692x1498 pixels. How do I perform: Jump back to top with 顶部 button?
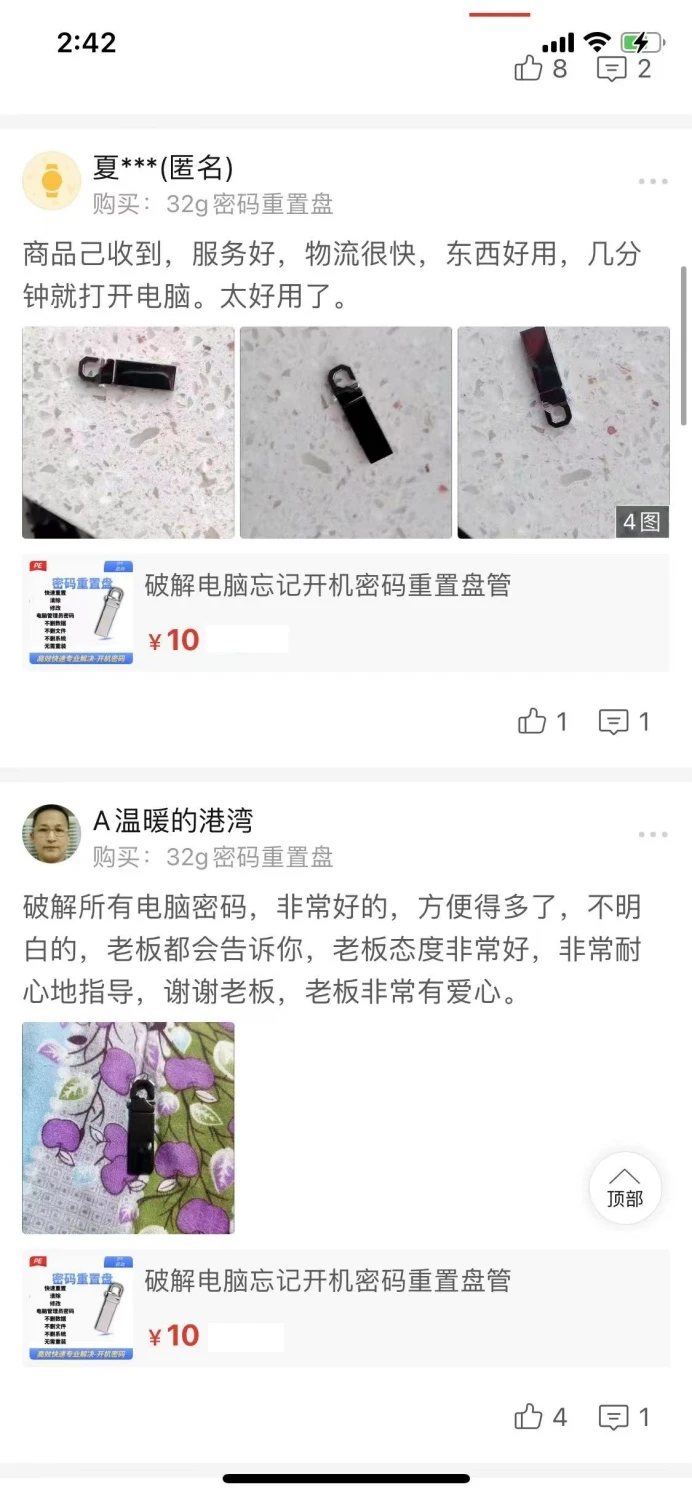pos(625,1188)
